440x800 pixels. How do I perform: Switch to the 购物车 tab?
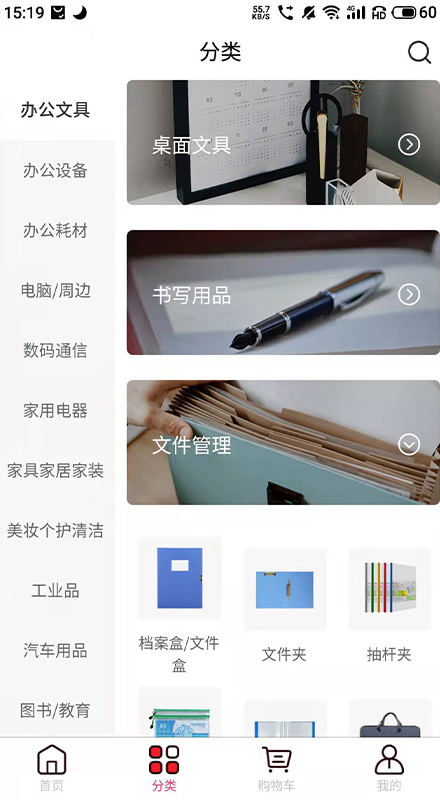(x=276, y=768)
